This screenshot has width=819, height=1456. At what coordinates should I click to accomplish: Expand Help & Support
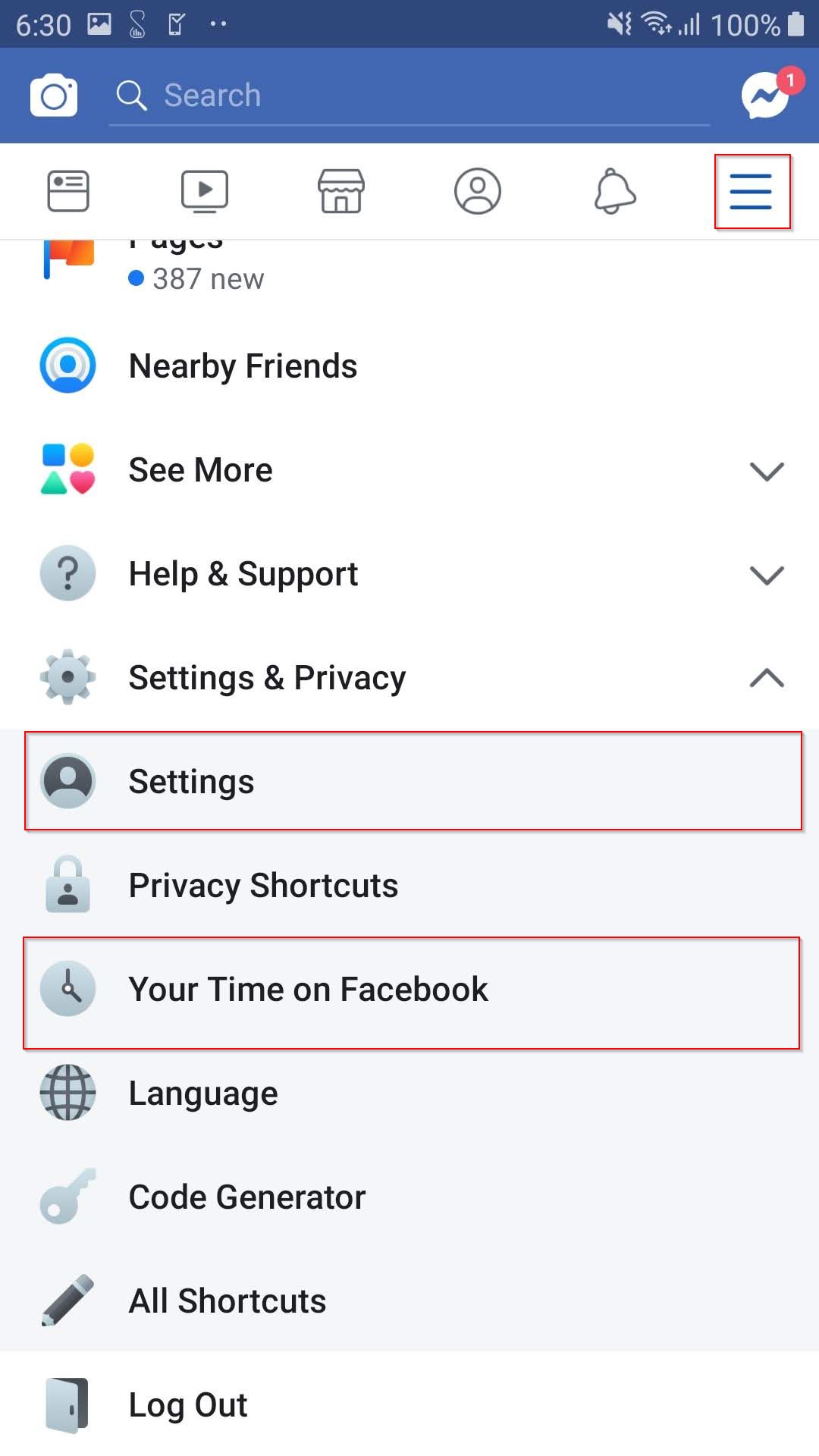click(409, 574)
